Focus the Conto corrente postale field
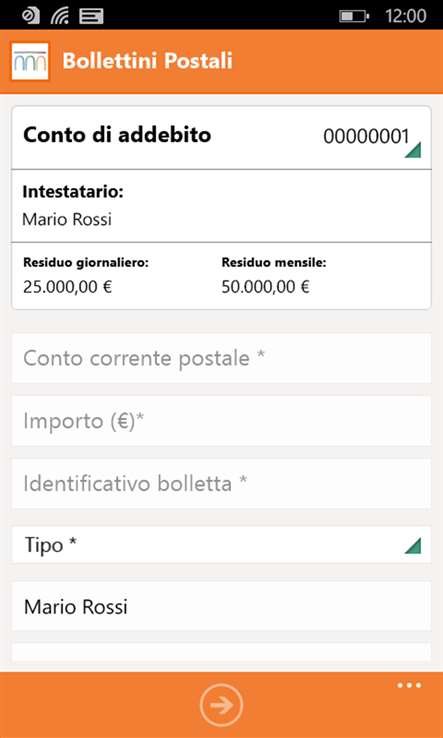443x738 pixels. coord(221,358)
